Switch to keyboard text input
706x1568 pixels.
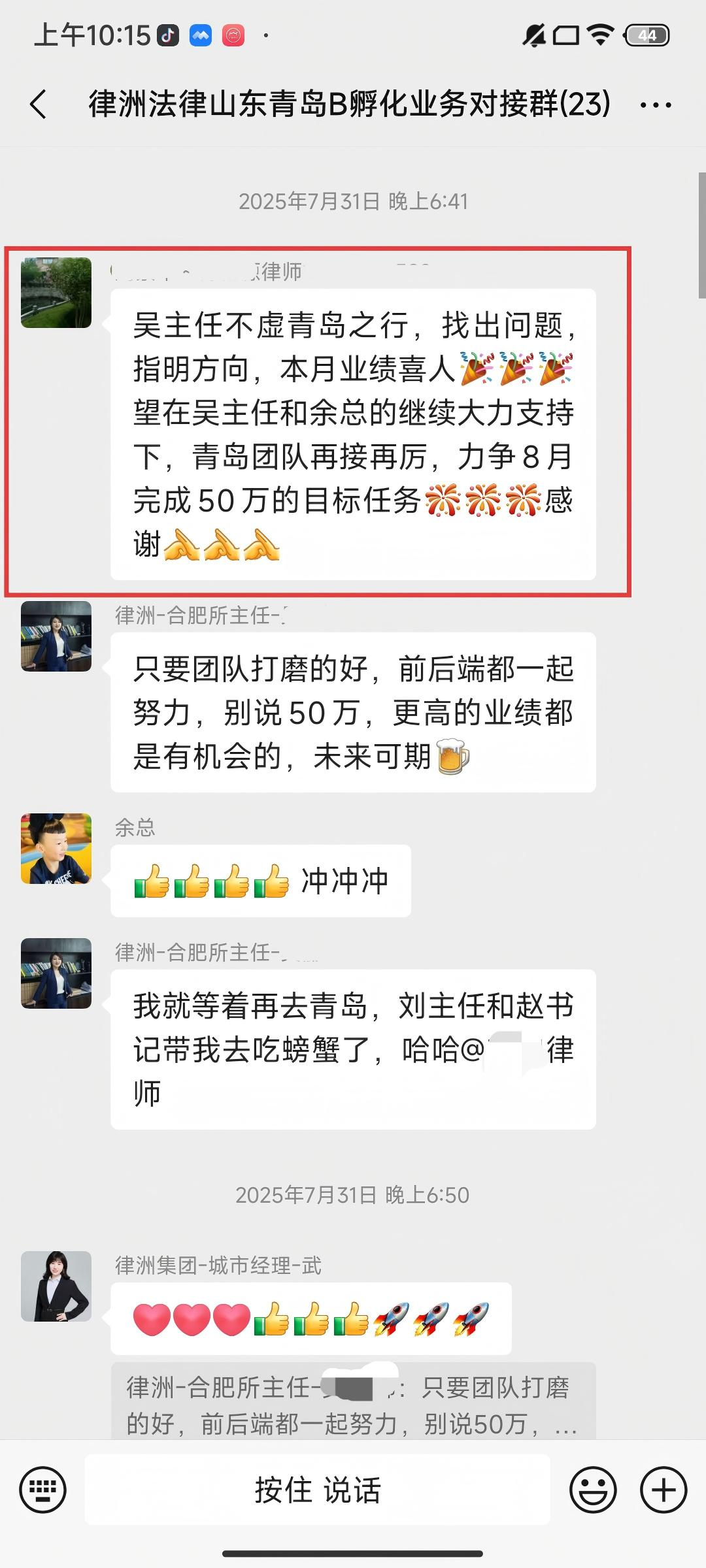43,1490
